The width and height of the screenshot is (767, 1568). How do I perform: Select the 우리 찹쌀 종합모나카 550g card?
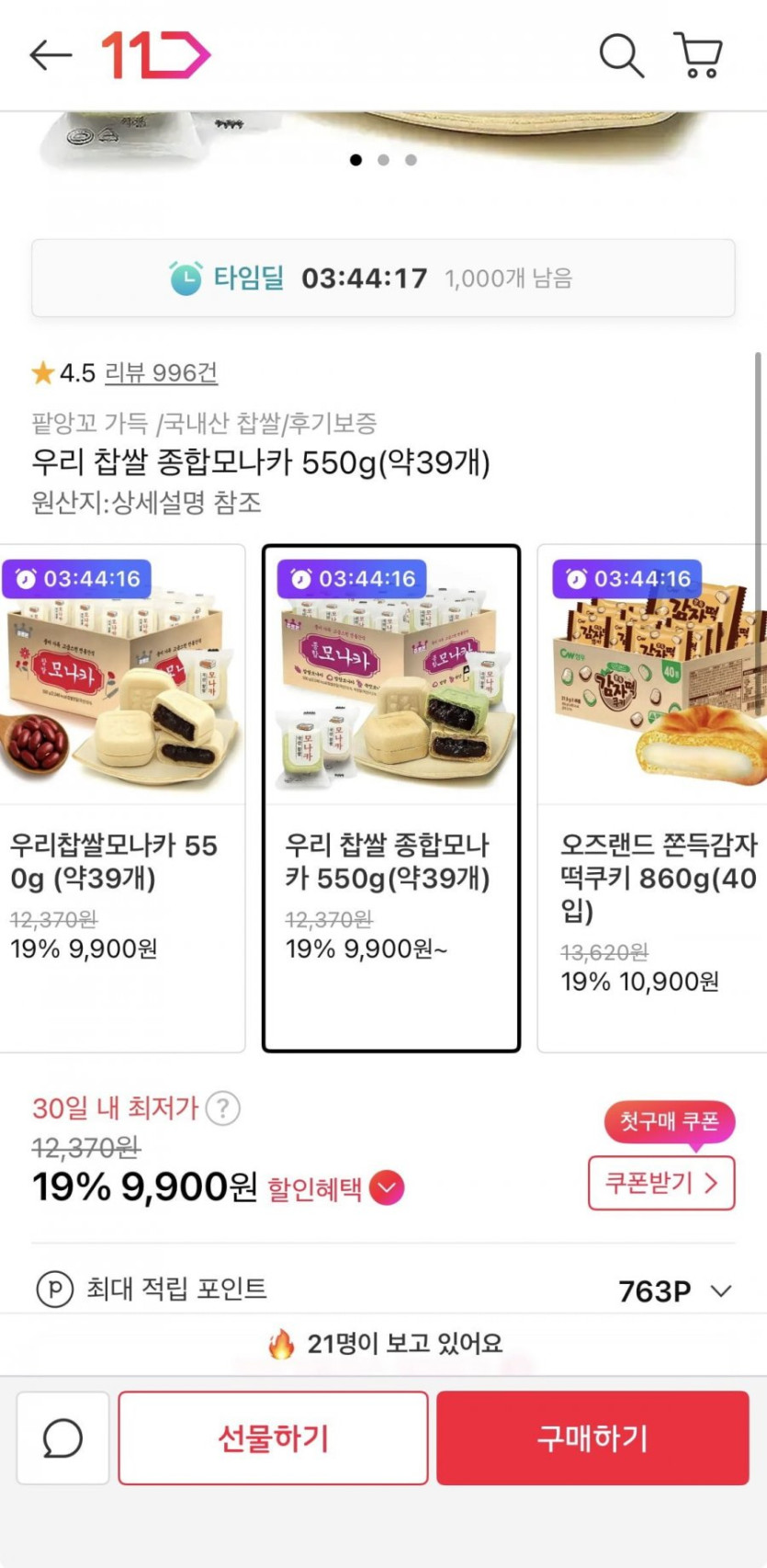click(x=391, y=798)
